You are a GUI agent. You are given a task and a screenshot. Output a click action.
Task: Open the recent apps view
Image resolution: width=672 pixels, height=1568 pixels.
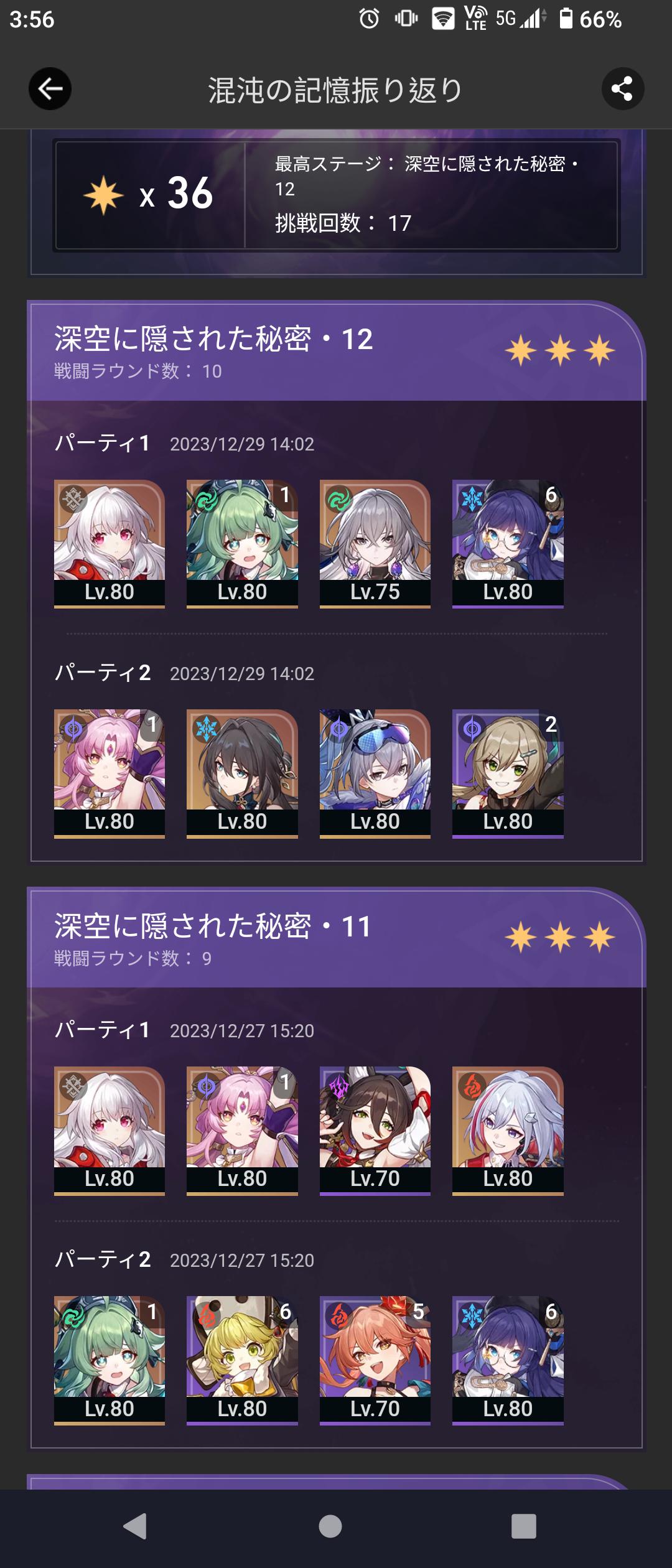tap(523, 1526)
